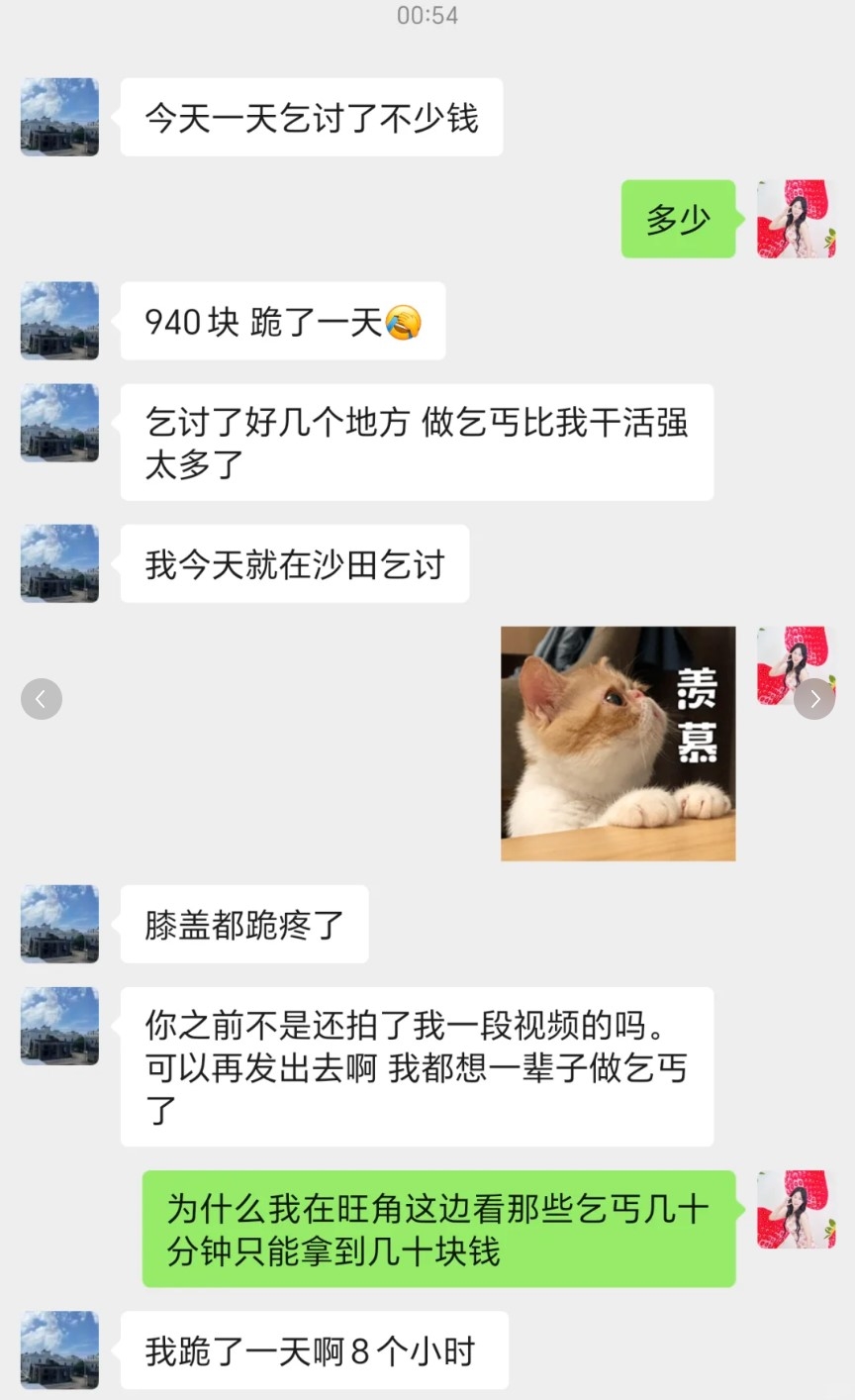This screenshot has width=855, height=1400.
Task: Open the contact's cloudy-sky profile avatar
Action: 59,117
